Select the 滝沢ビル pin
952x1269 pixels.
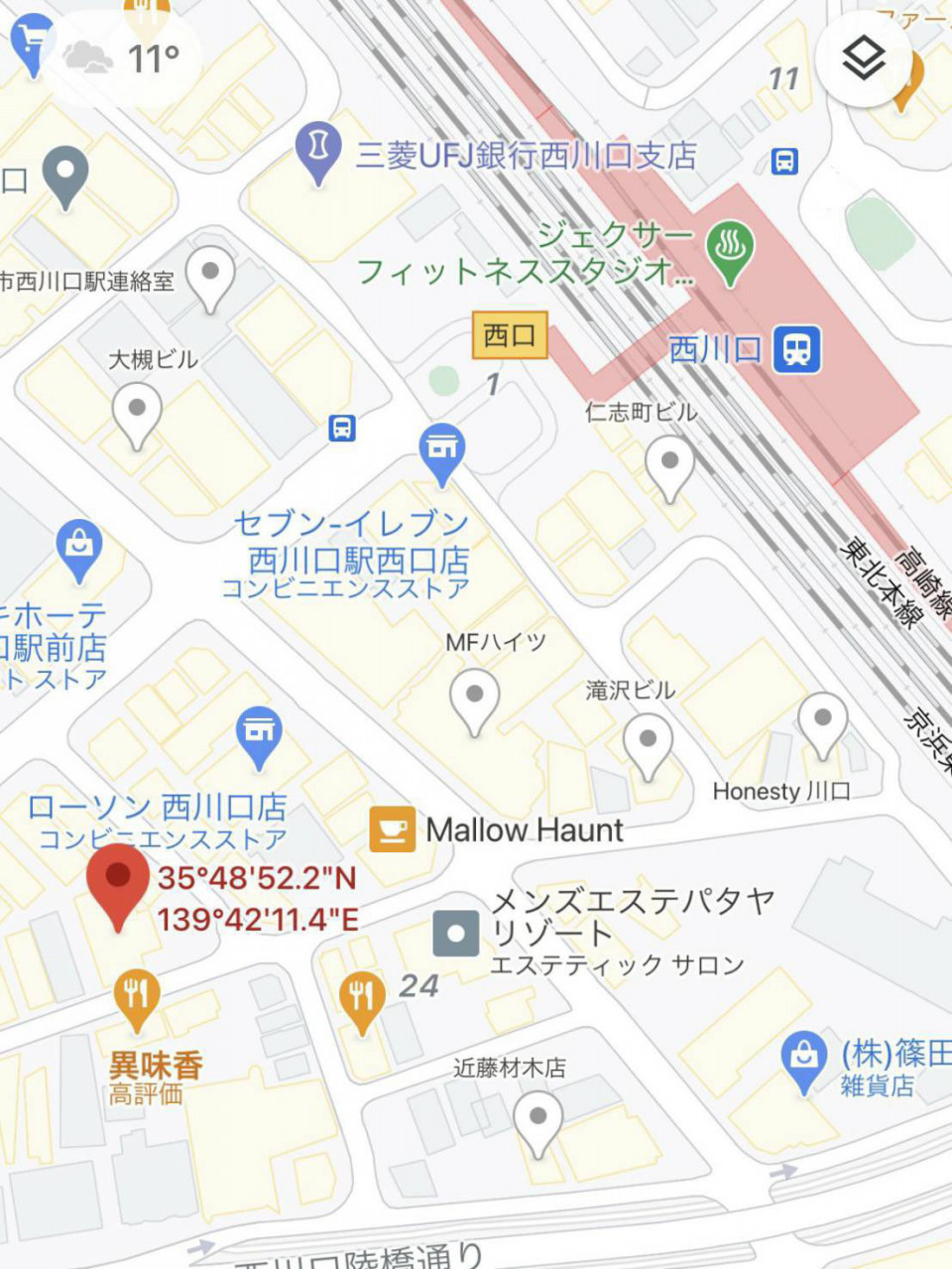click(648, 742)
